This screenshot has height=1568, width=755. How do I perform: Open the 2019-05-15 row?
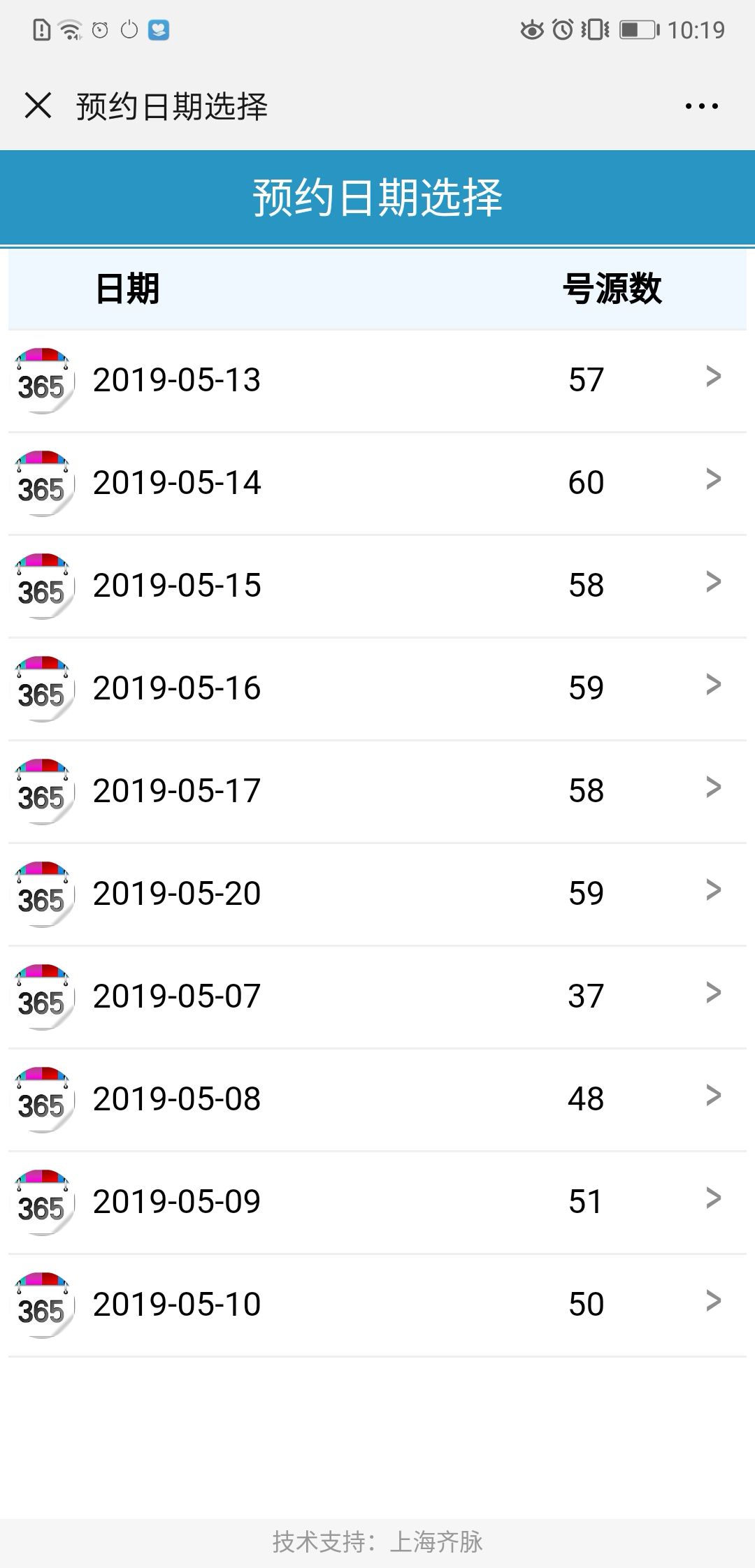pos(377,586)
